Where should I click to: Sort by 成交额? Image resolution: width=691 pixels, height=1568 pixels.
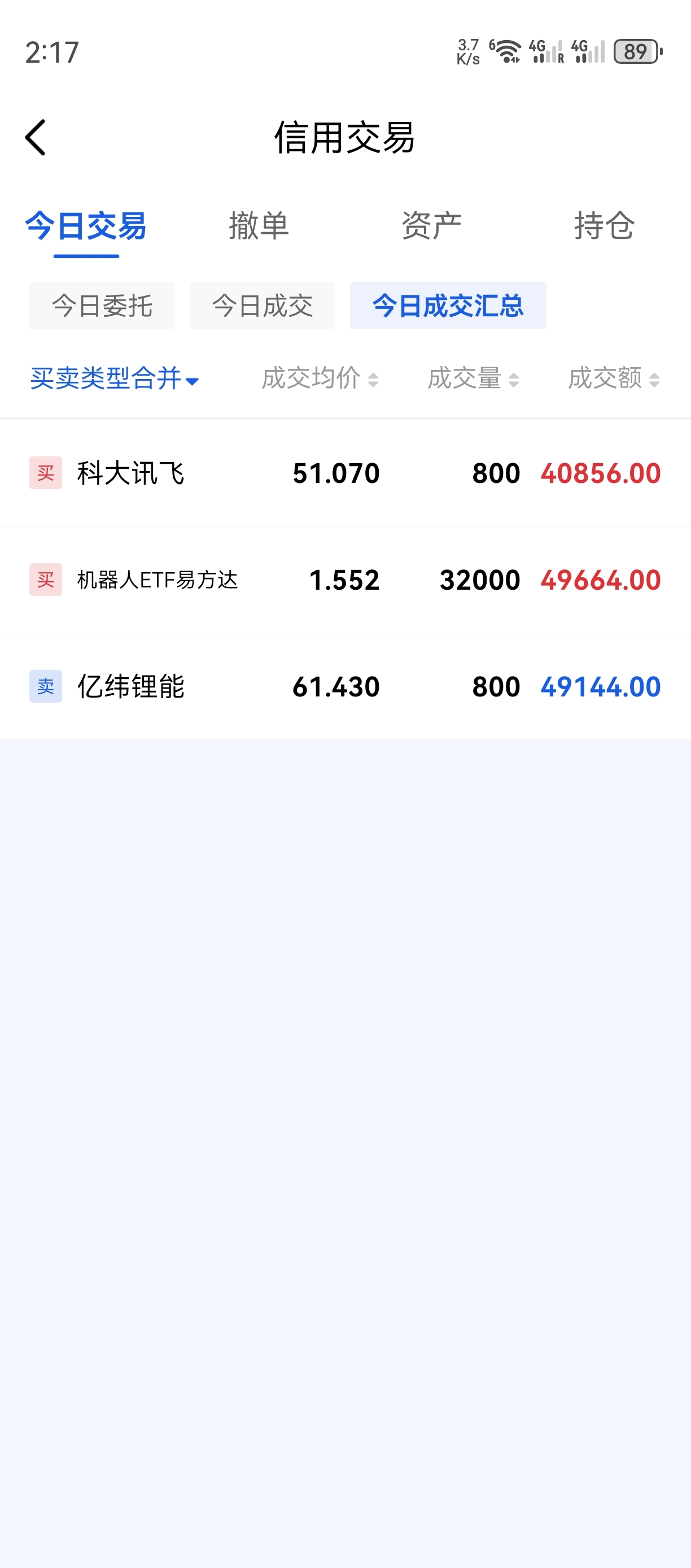[x=614, y=378]
